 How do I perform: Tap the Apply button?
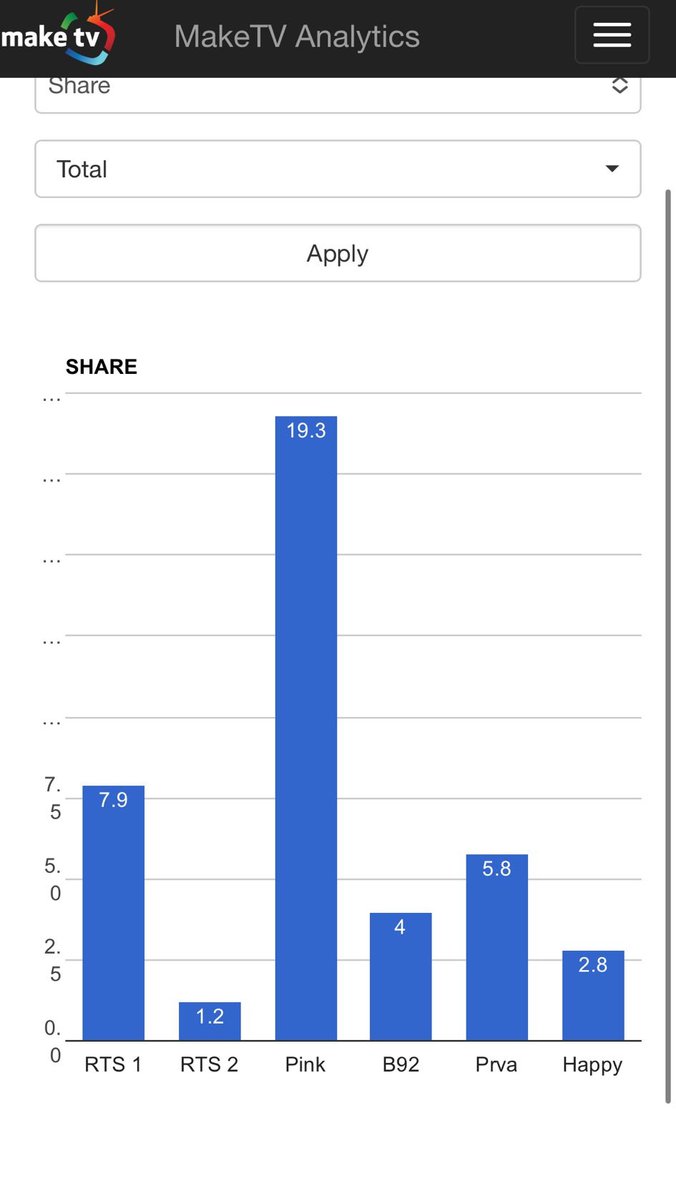(x=338, y=253)
